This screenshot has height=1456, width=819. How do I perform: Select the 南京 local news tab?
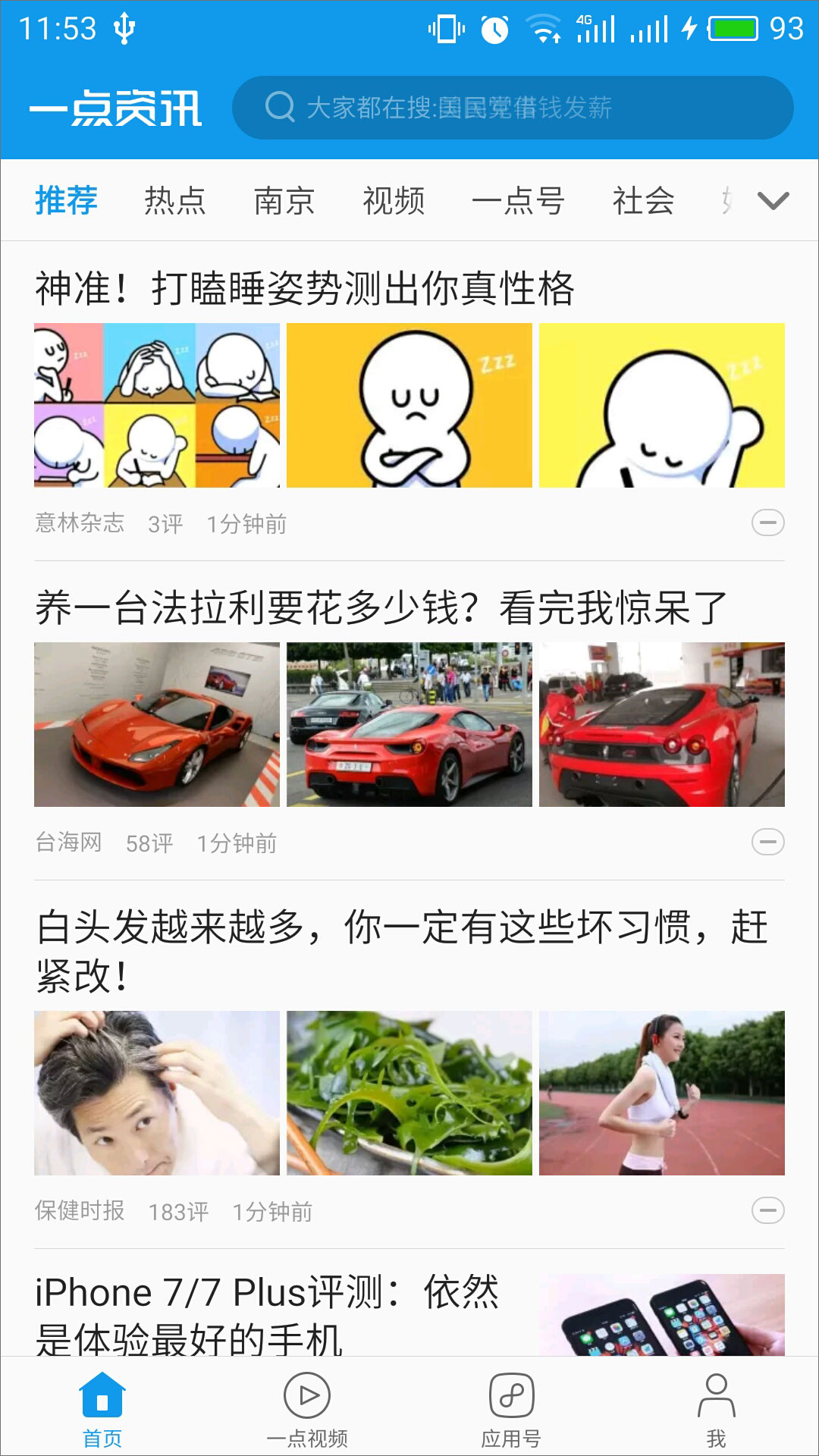click(x=284, y=201)
